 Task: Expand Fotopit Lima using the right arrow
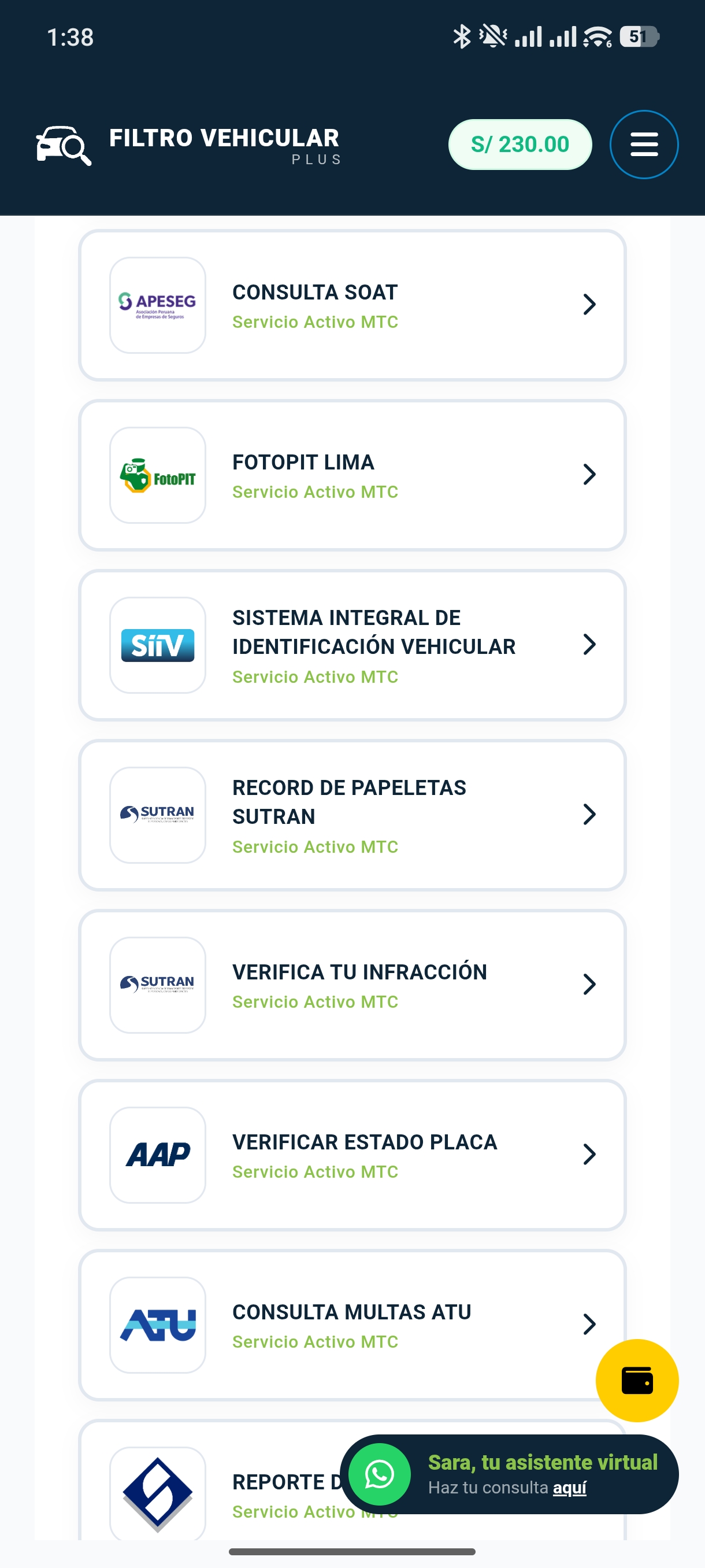(x=589, y=475)
